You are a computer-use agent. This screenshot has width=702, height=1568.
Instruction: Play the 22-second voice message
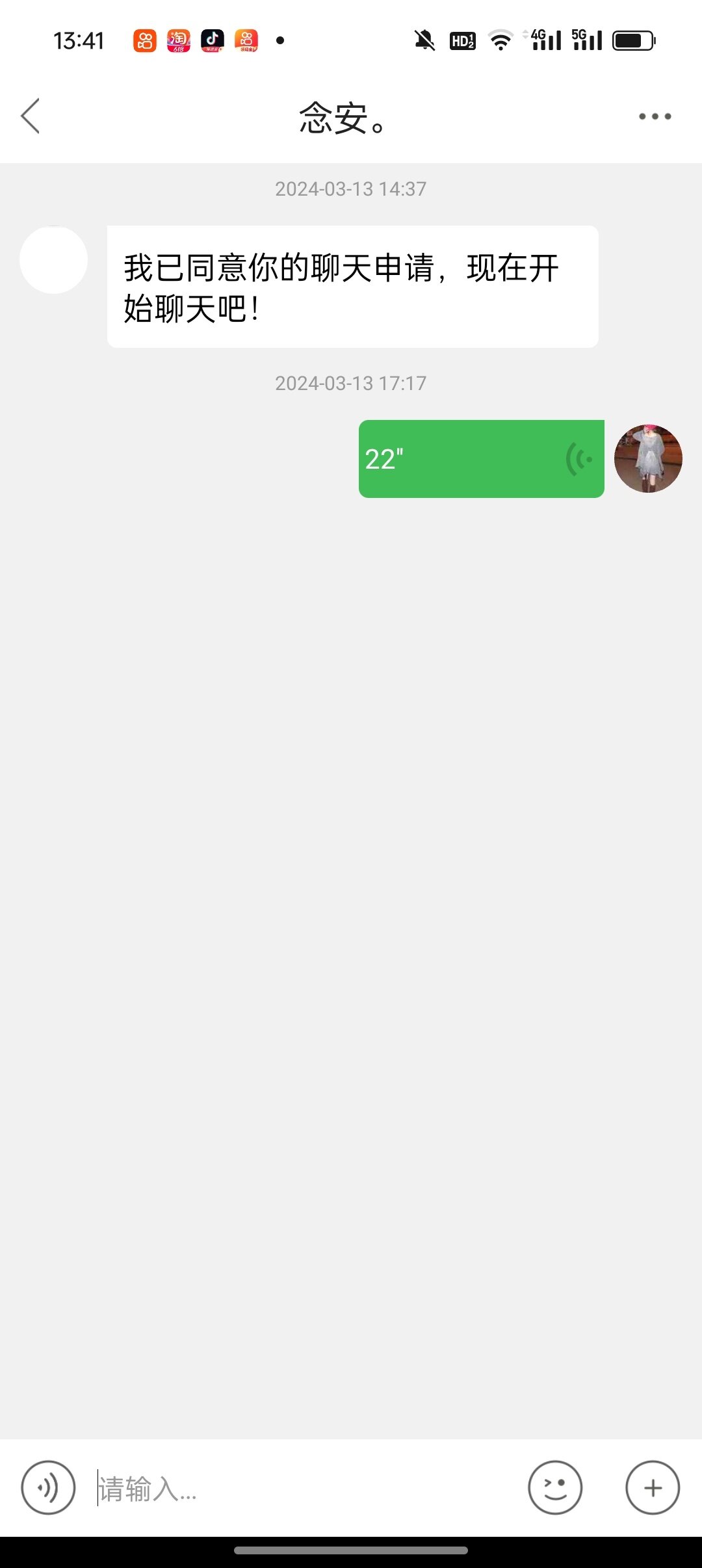(x=481, y=459)
